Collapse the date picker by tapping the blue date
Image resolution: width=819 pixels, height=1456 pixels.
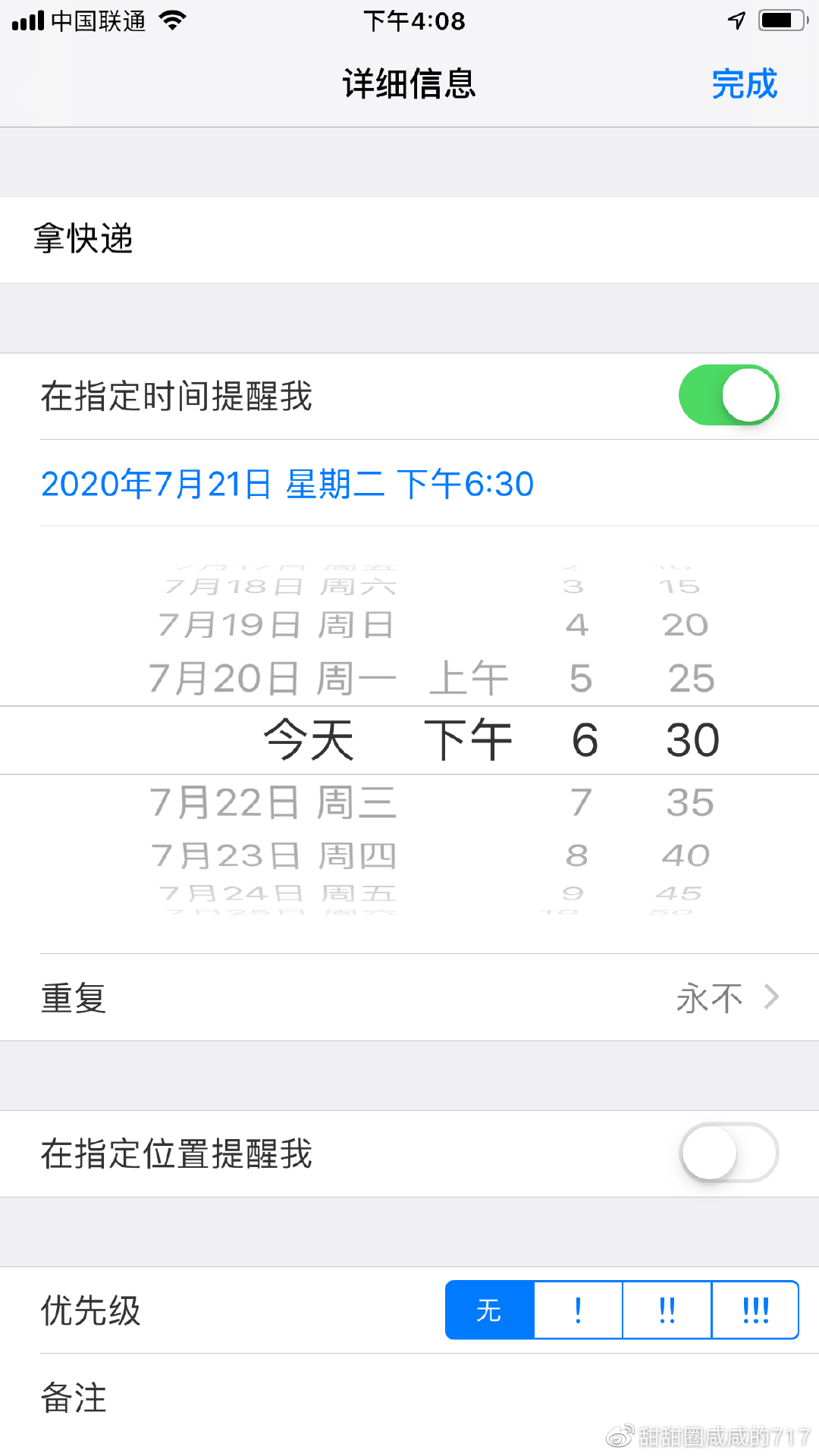tap(287, 484)
